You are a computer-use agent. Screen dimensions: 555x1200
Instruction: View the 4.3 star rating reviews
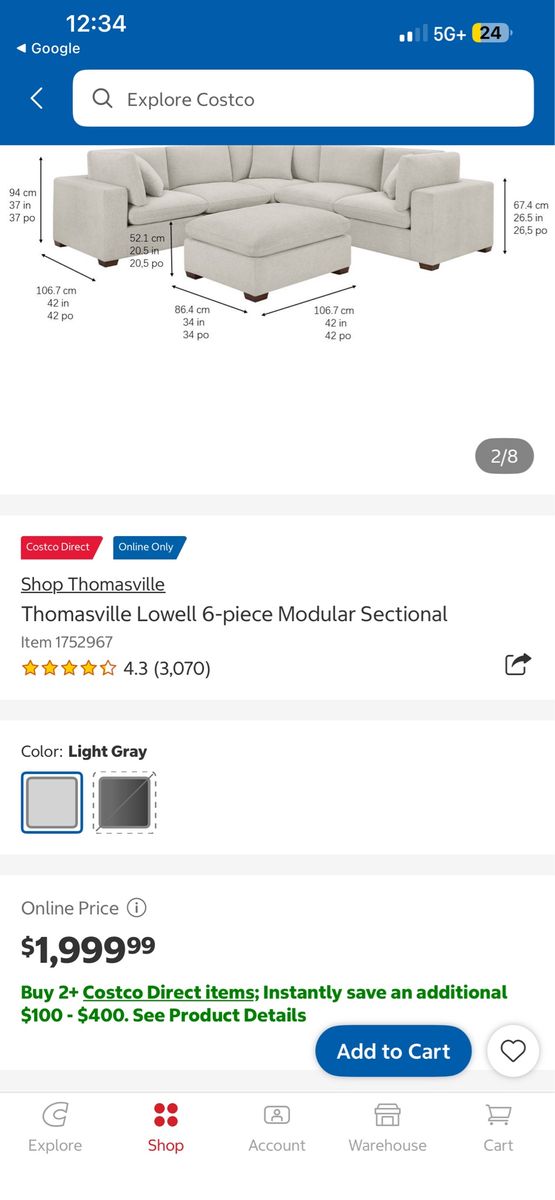116,668
